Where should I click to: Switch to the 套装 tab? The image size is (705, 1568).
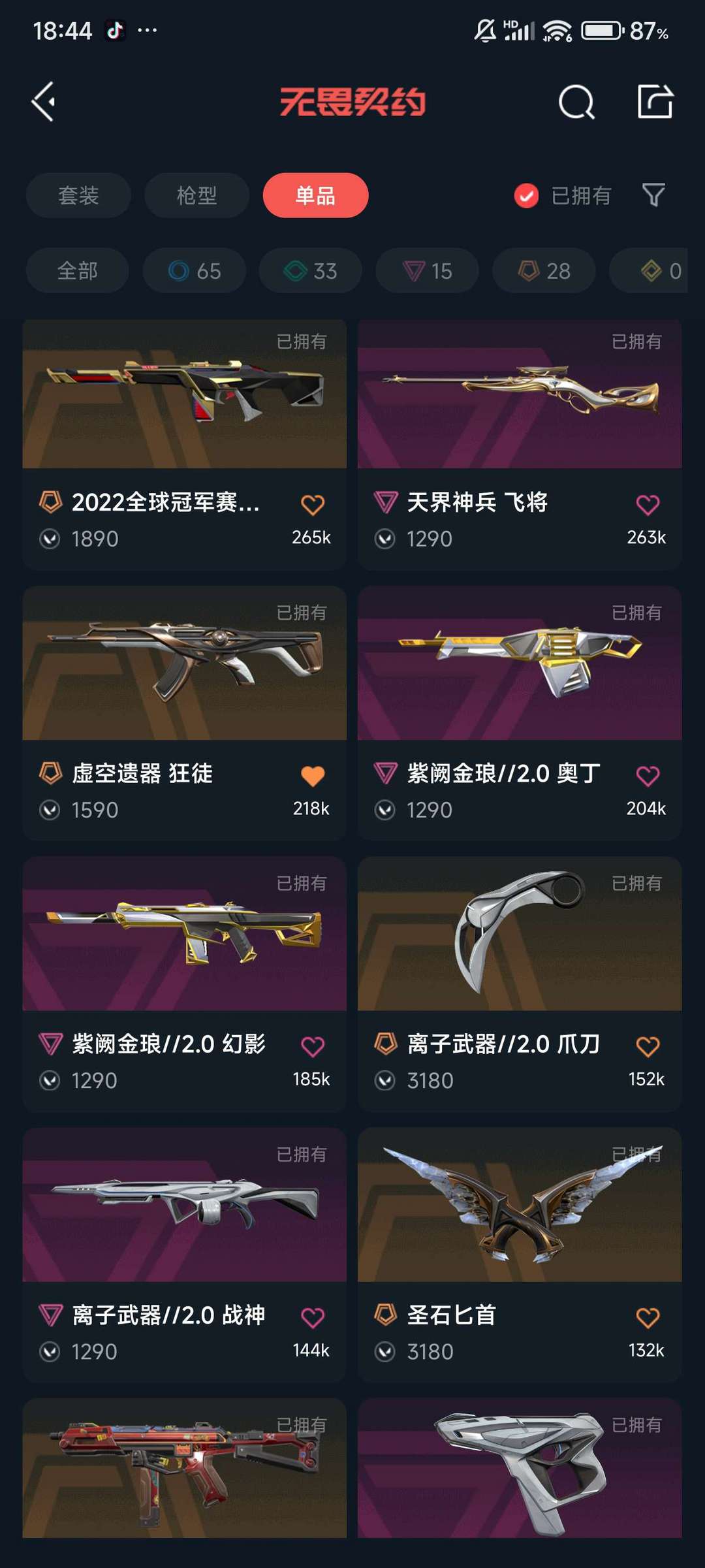77,195
